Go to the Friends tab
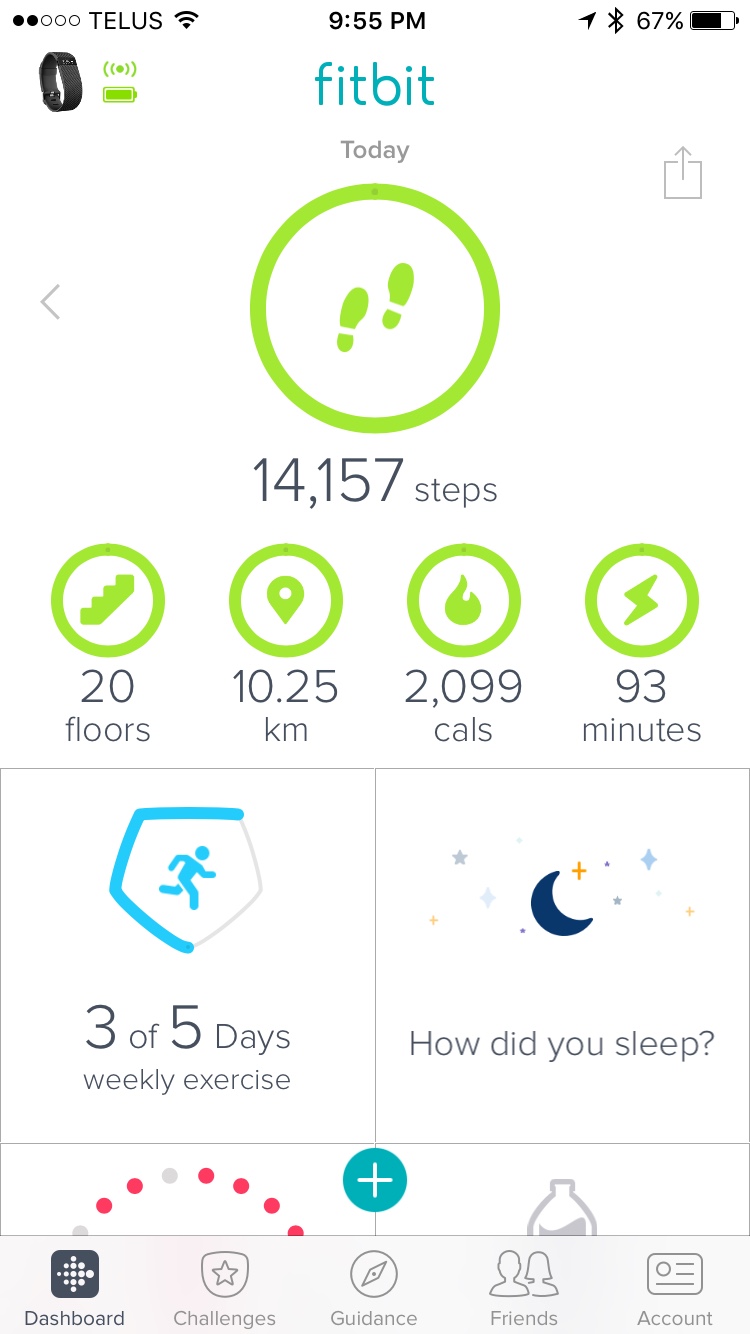 pos(524,1287)
